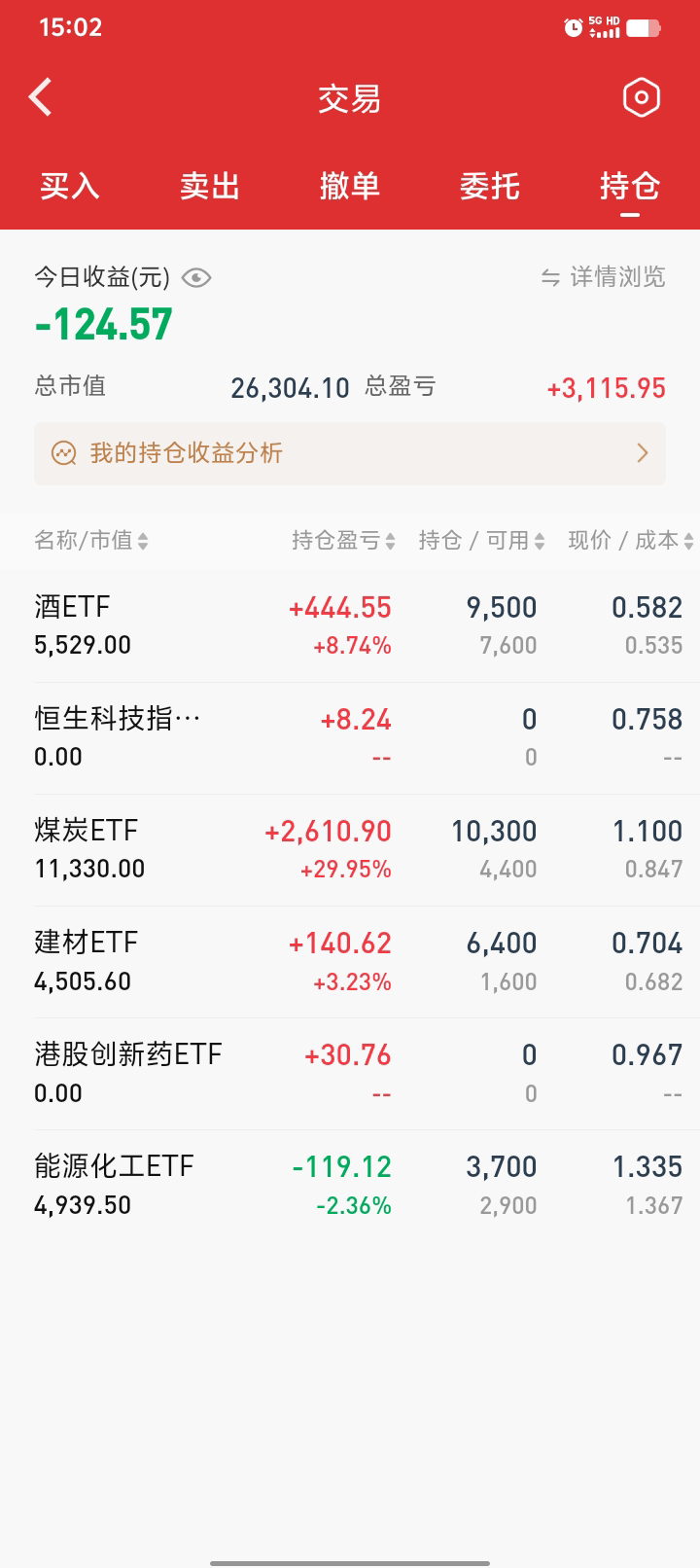The image size is (700, 1568).
Task: Hide today's earnings with the eye icon
Action: pos(196,278)
